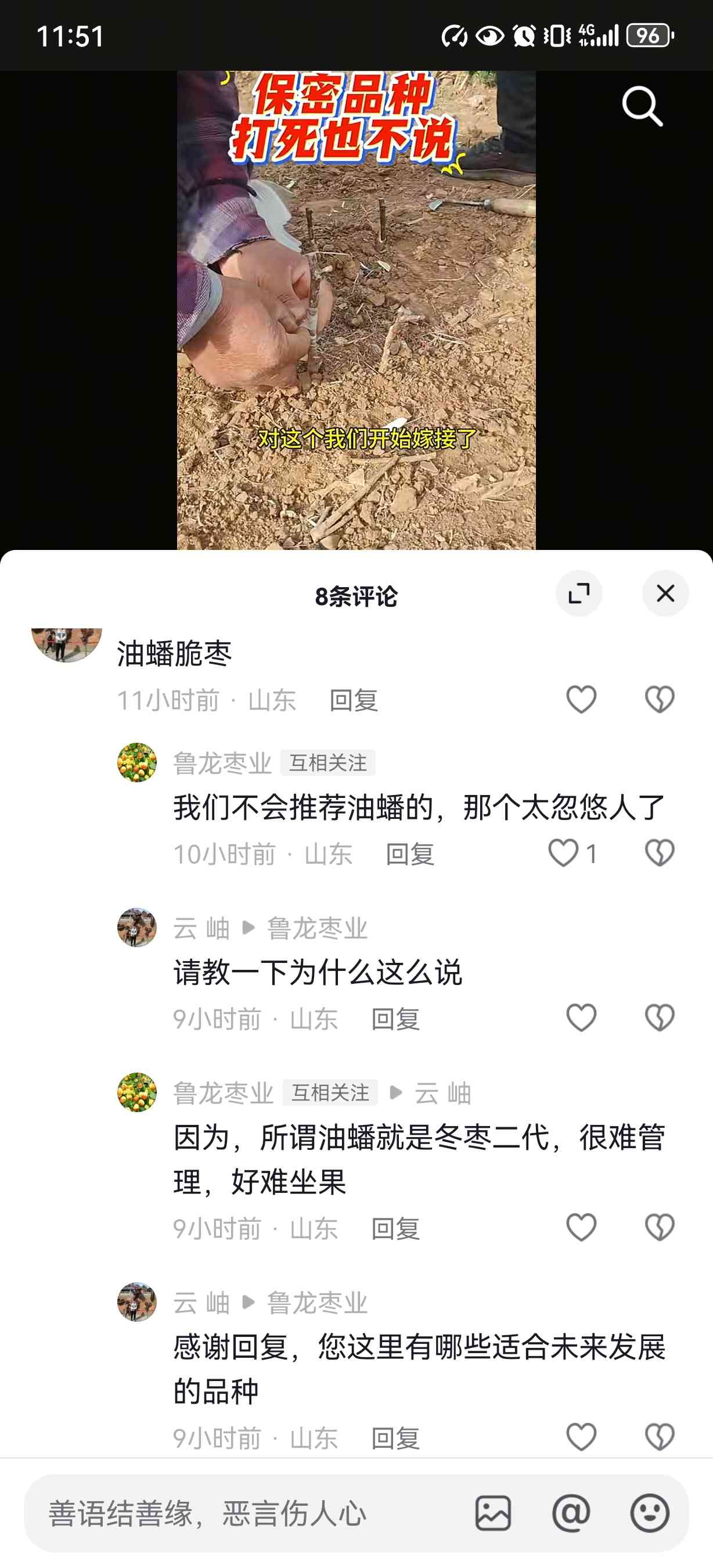This screenshot has width=713, height=1568.
Task: Like the comment 油蟠脆枣
Action: click(x=581, y=699)
